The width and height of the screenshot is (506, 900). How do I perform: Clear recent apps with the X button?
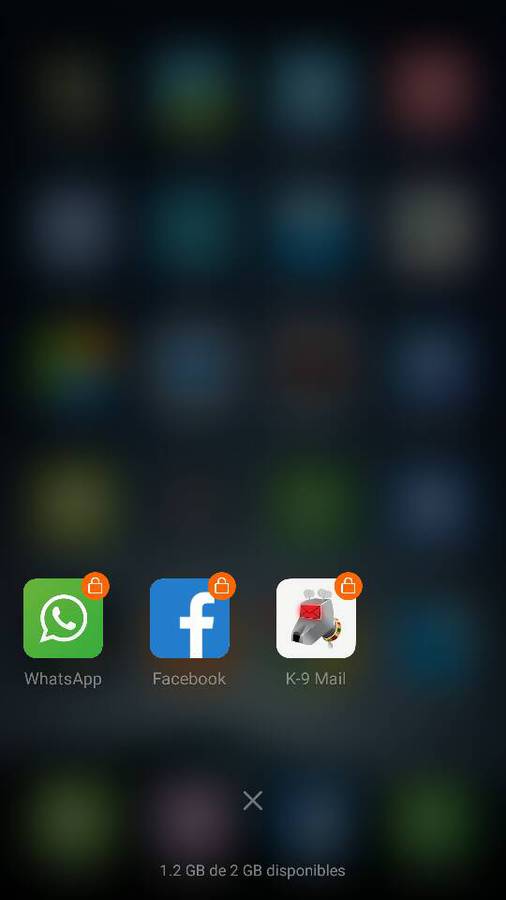(x=252, y=800)
